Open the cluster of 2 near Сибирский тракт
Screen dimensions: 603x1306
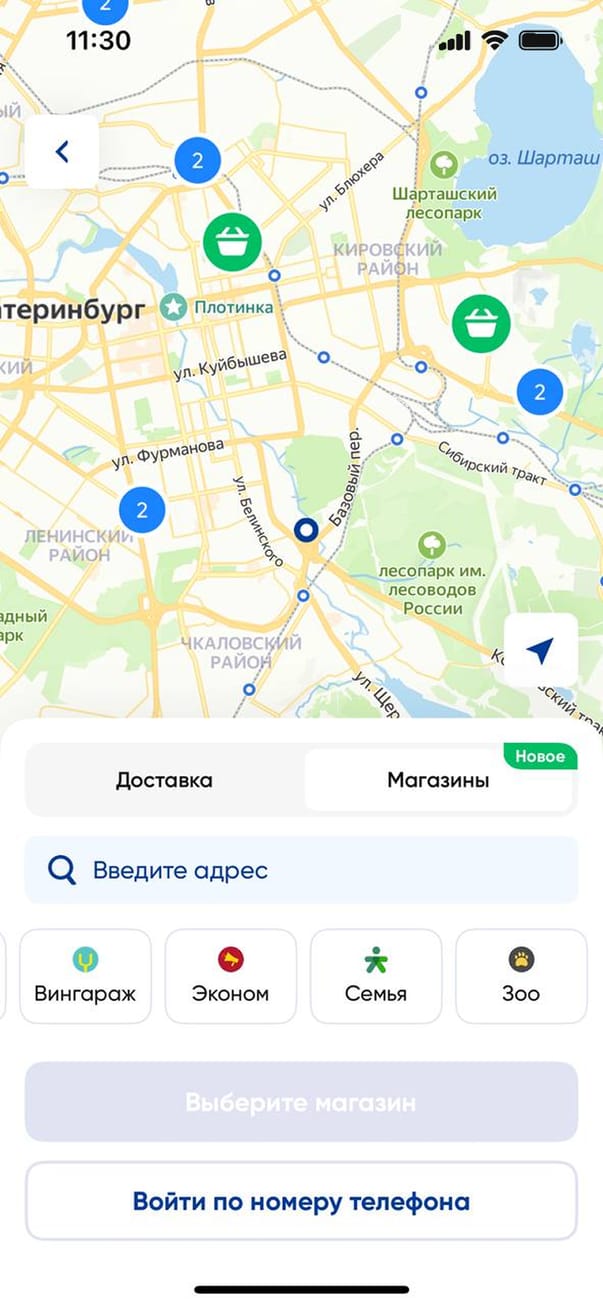(540, 392)
